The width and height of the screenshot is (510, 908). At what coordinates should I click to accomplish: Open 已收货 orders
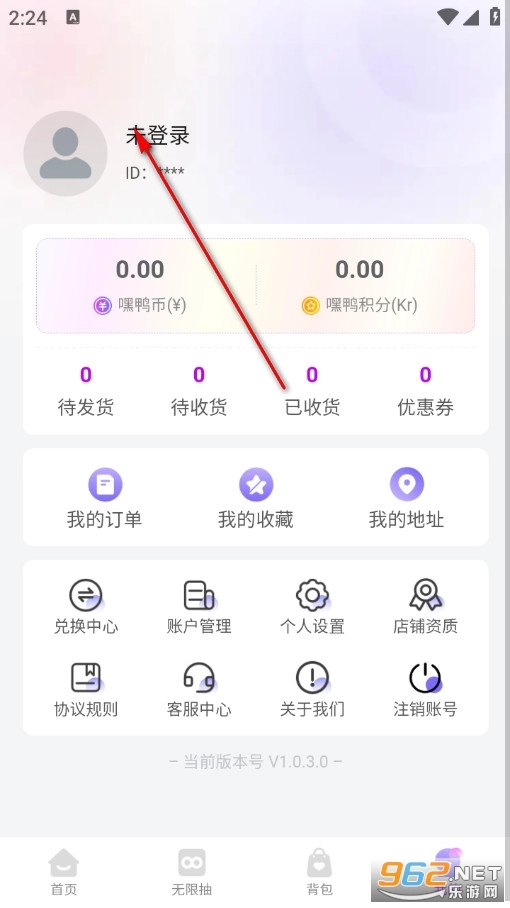pos(312,391)
